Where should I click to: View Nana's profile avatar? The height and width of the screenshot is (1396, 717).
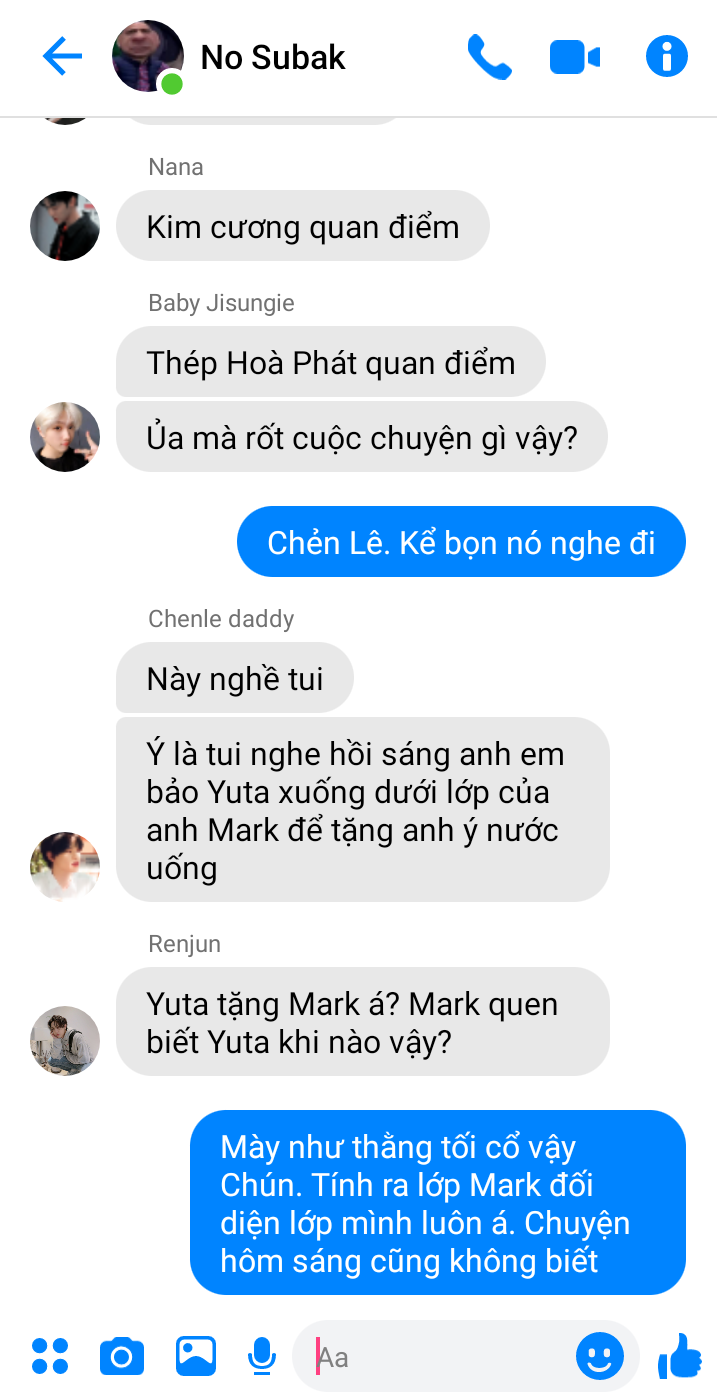click(65, 226)
